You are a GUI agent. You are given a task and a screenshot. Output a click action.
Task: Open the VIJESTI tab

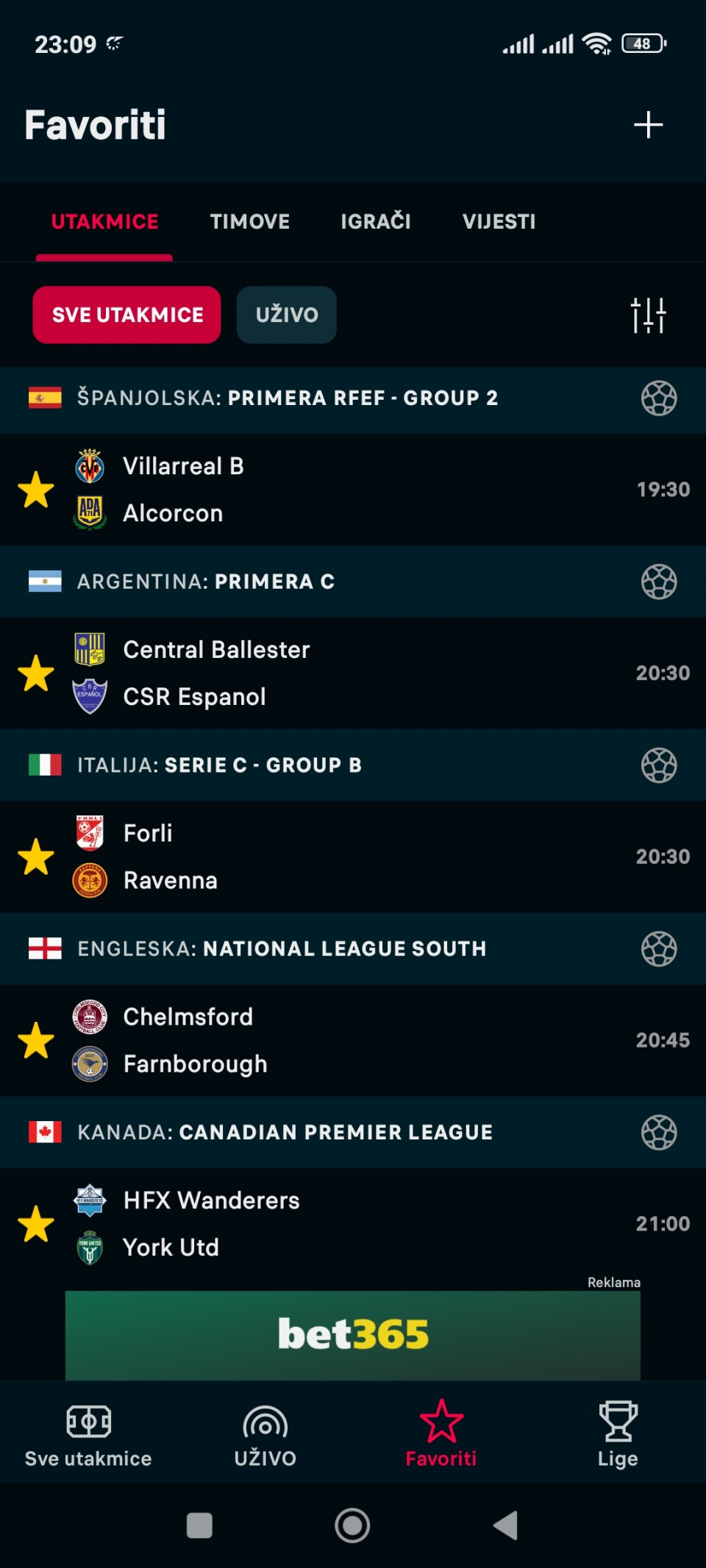(x=499, y=221)
